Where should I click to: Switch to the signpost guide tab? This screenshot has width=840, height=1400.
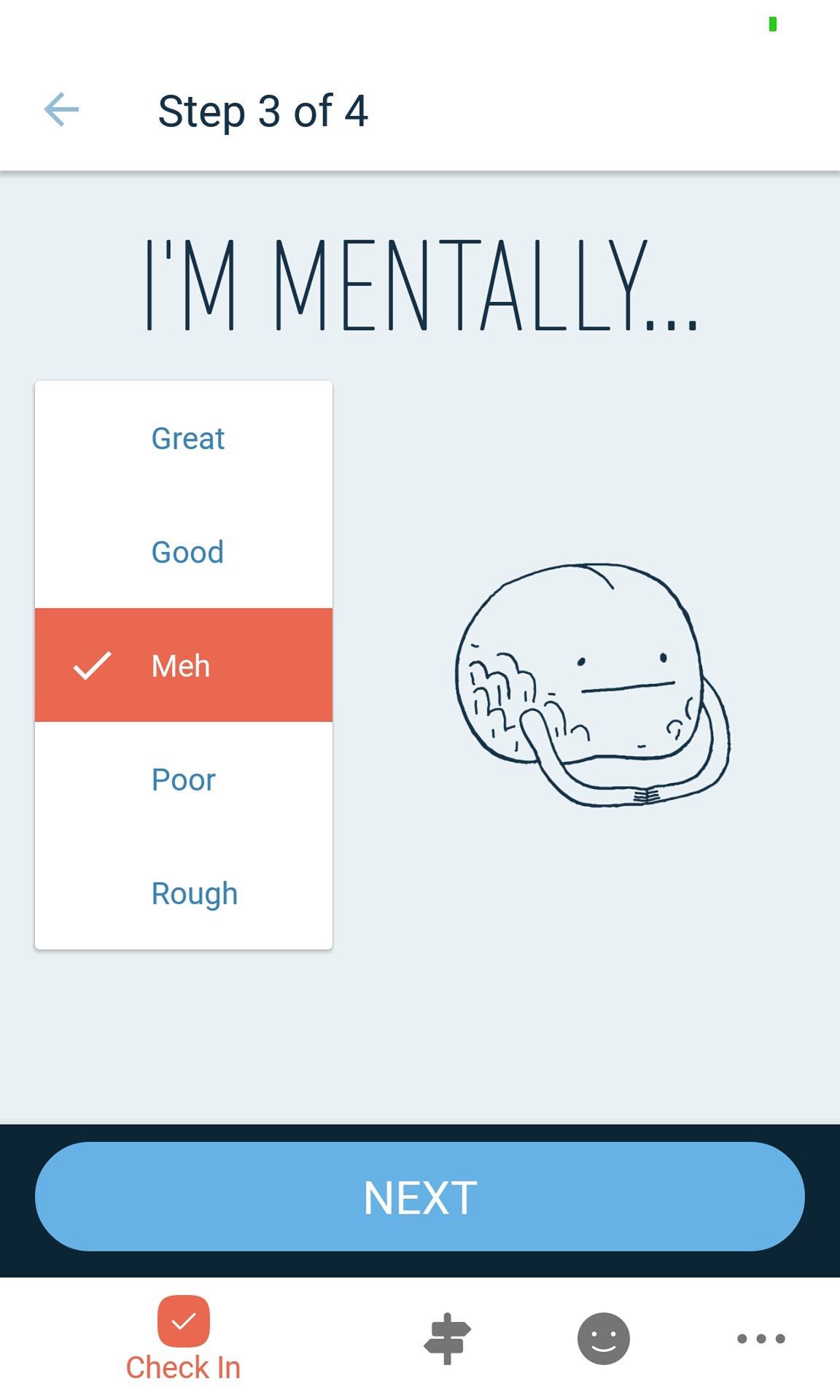[448, 1339]
